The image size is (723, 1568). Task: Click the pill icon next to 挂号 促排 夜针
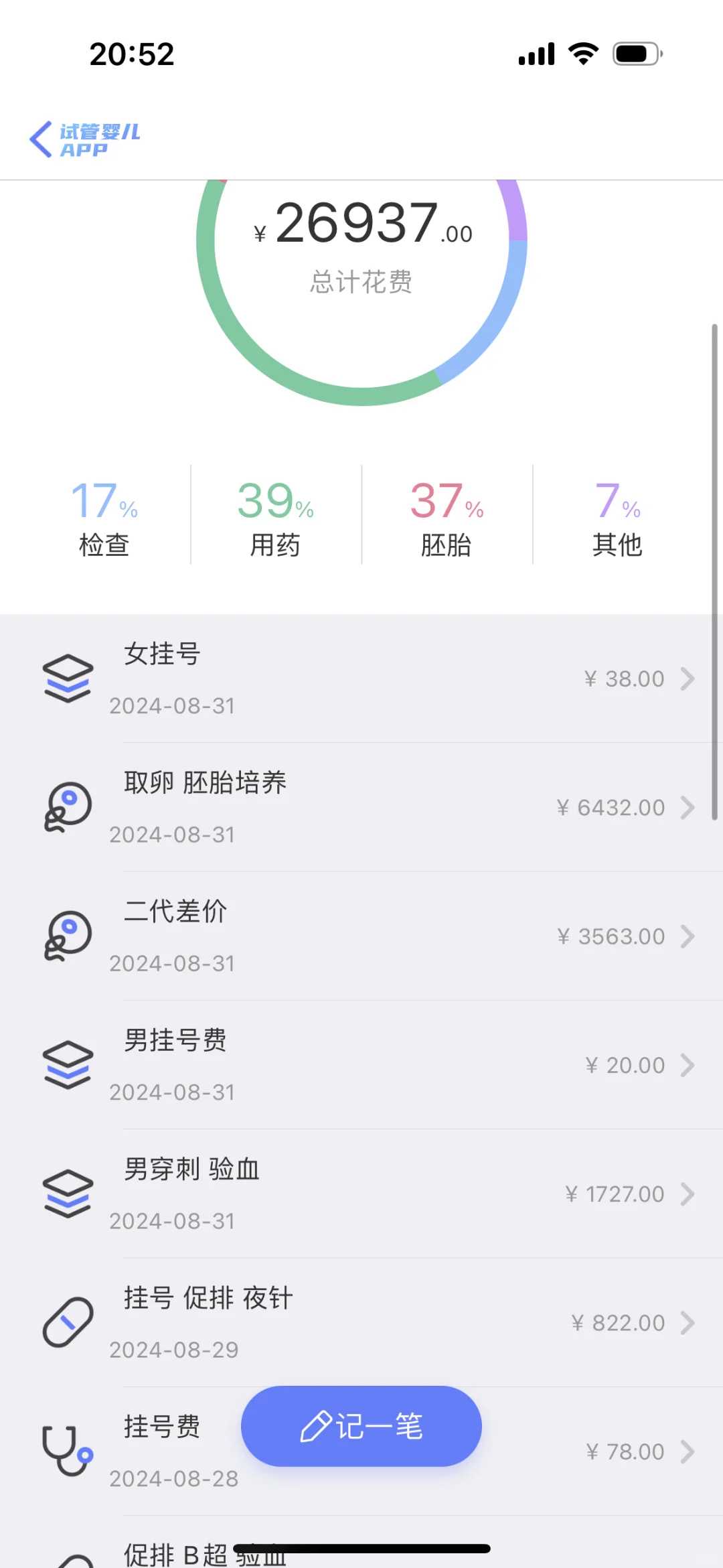coord(68,1322)
